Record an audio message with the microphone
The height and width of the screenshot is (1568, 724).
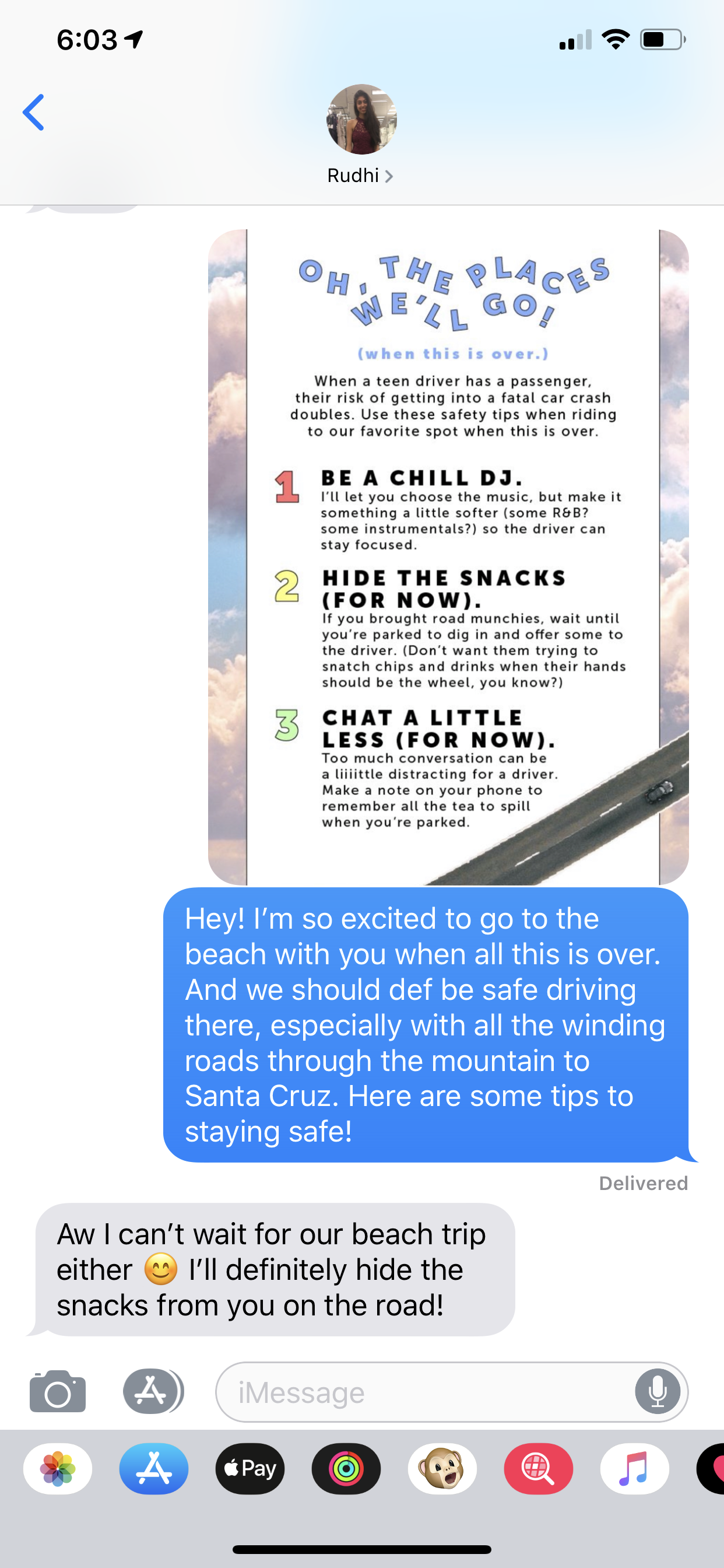point(657,1391)
